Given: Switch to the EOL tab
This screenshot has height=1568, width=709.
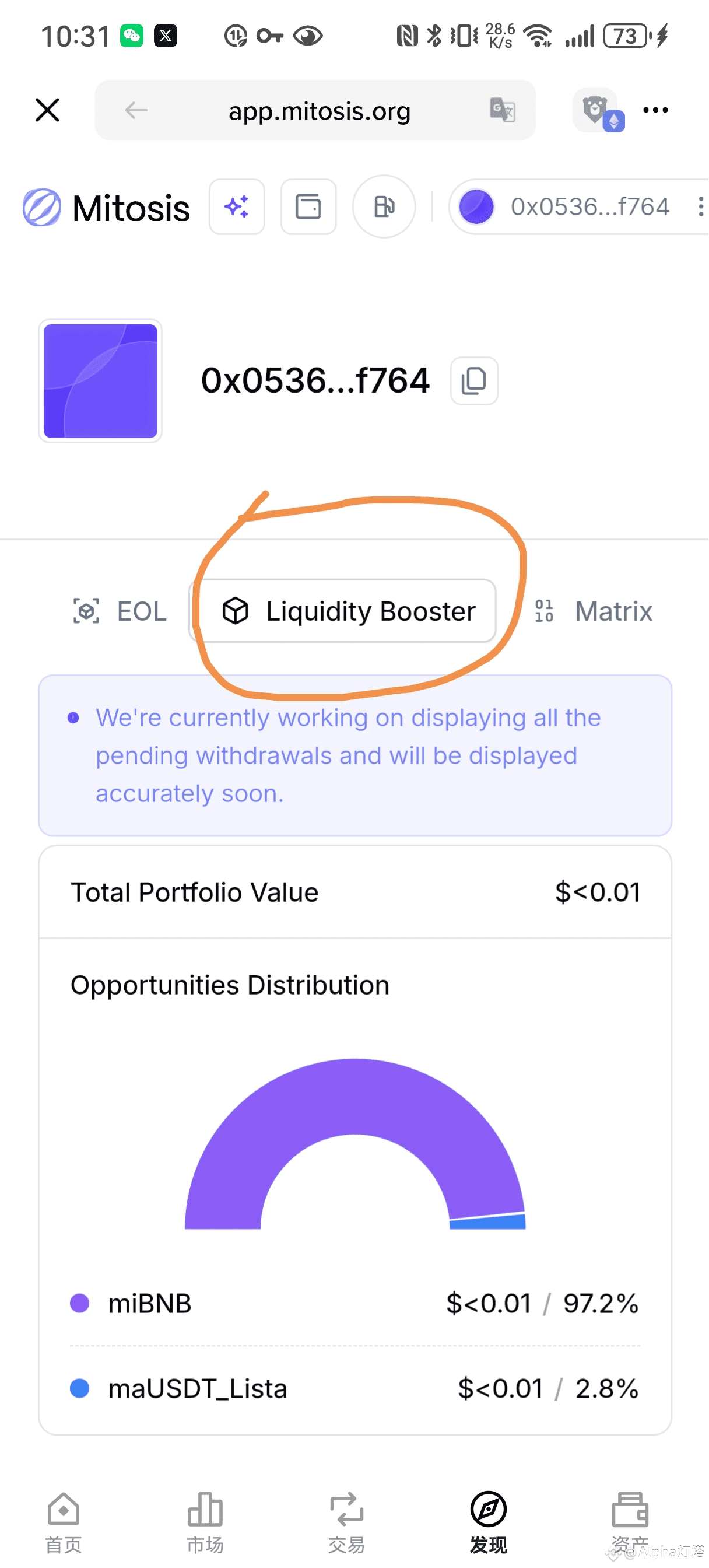Looking at the screenshot, I should [x=120, y=611].
